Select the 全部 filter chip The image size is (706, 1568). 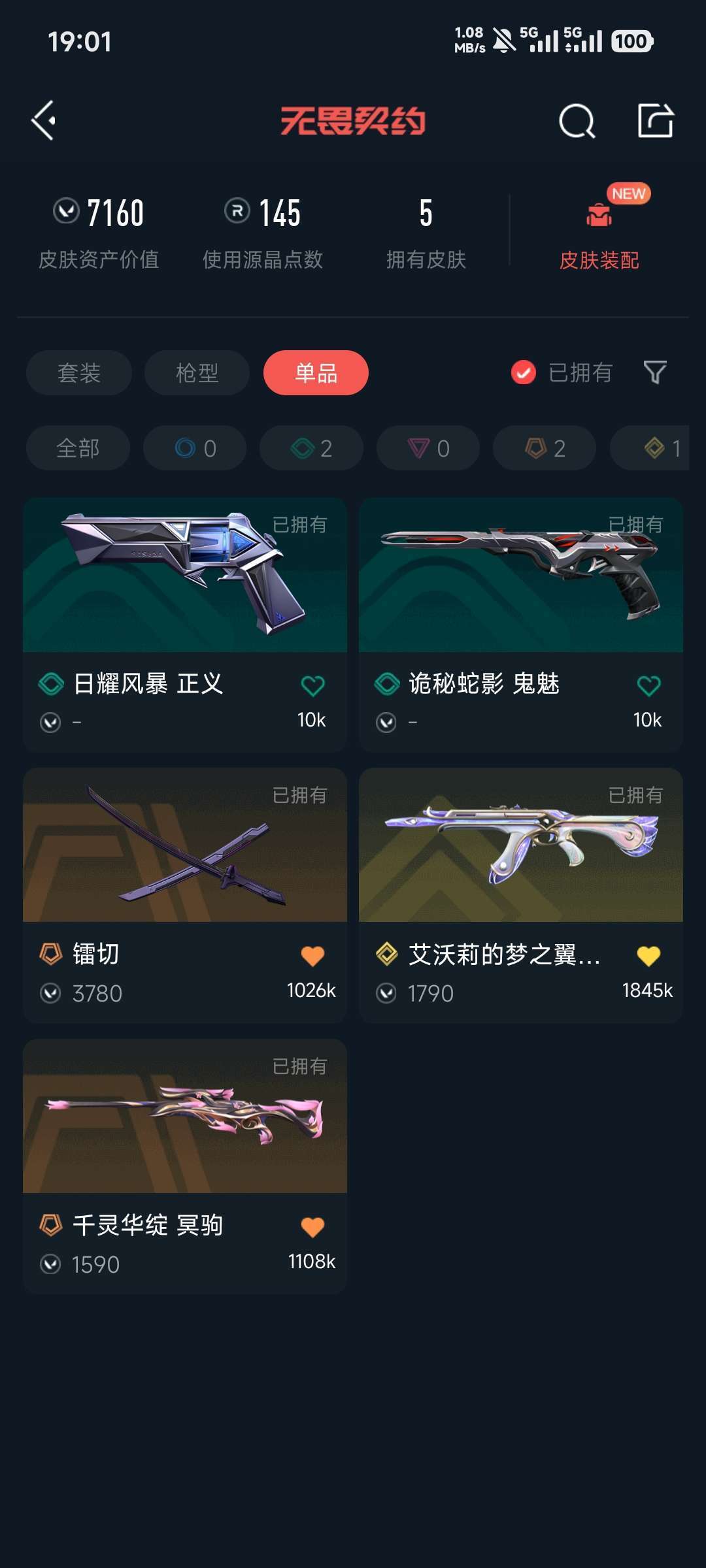click(78, 448)
